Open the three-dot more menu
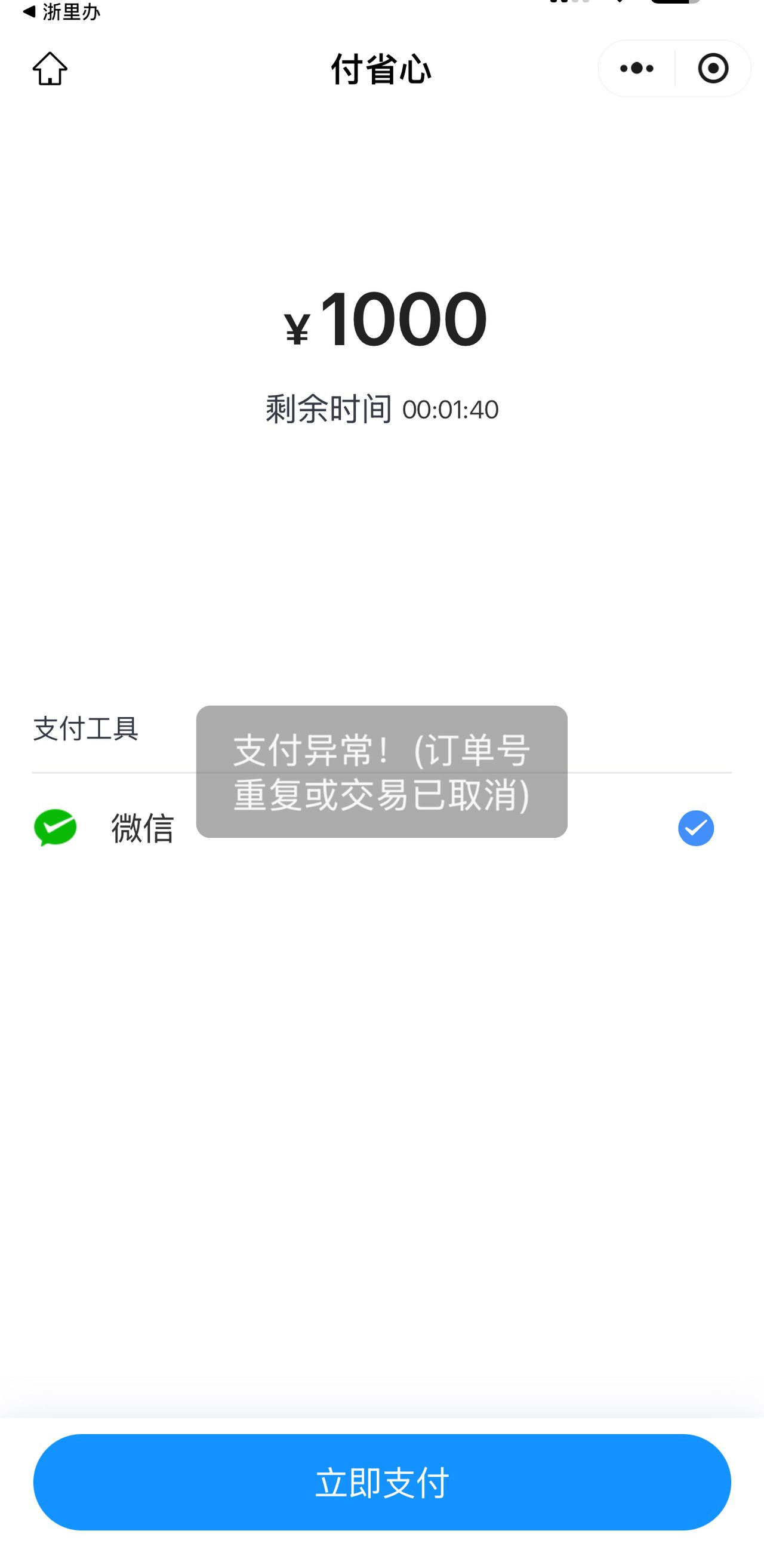The image size is (764, 1568). (636, 69)
